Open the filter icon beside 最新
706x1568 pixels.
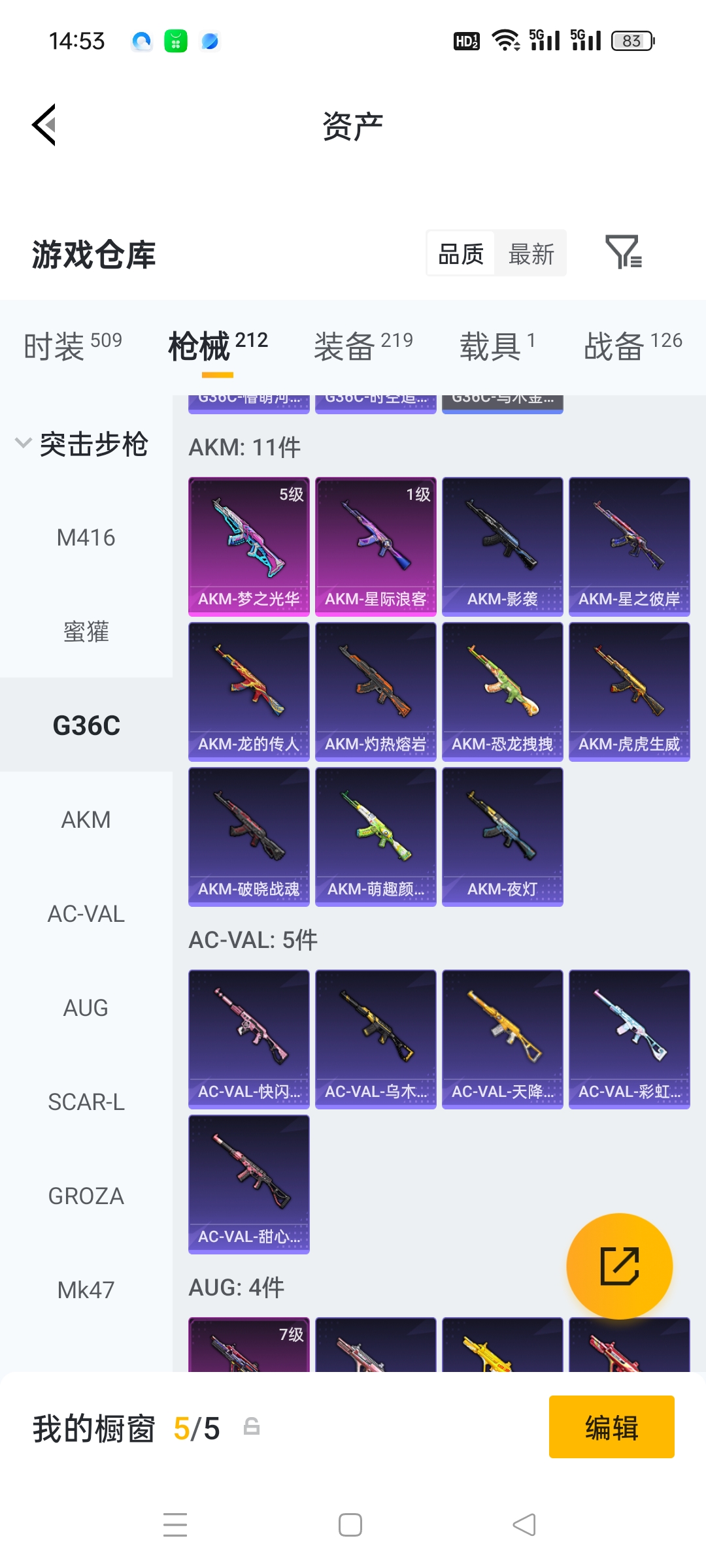click(623, 253)
